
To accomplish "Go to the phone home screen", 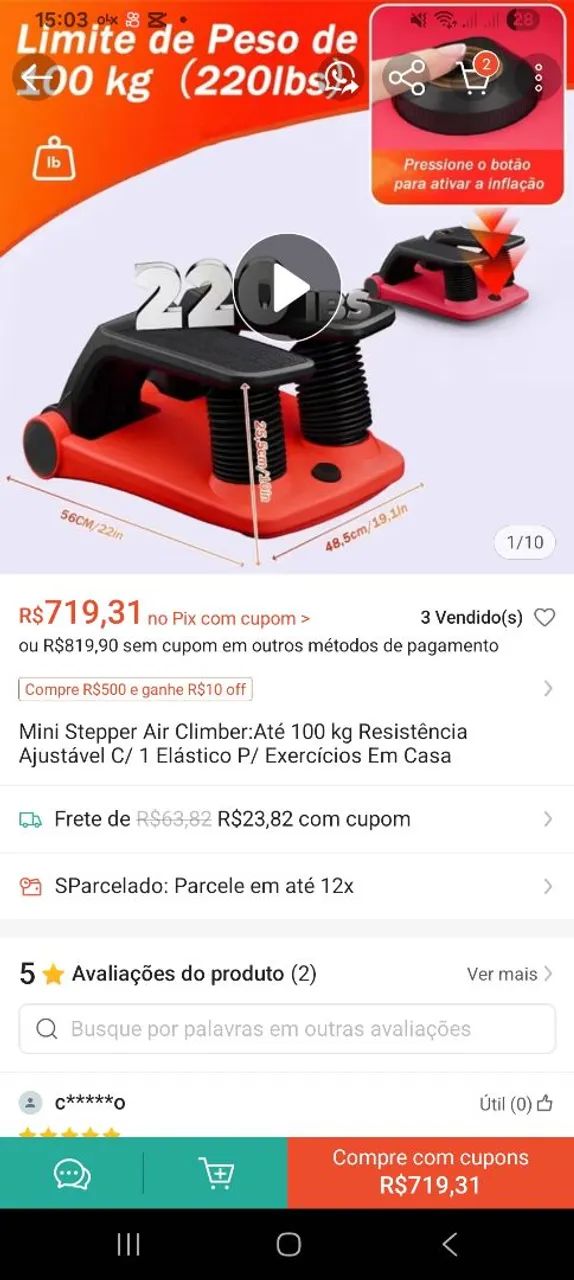I will tap(288, 1244).
